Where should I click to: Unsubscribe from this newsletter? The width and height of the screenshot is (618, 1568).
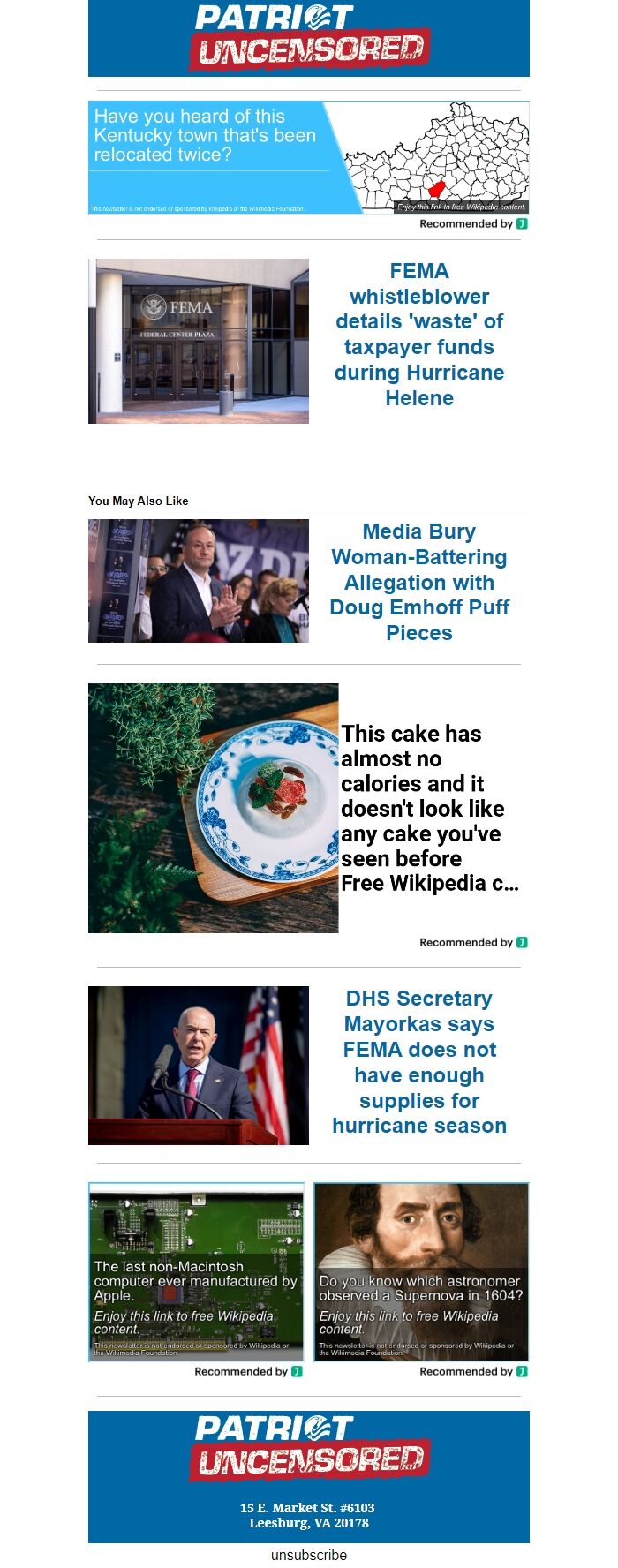[x=309, y=1555]
